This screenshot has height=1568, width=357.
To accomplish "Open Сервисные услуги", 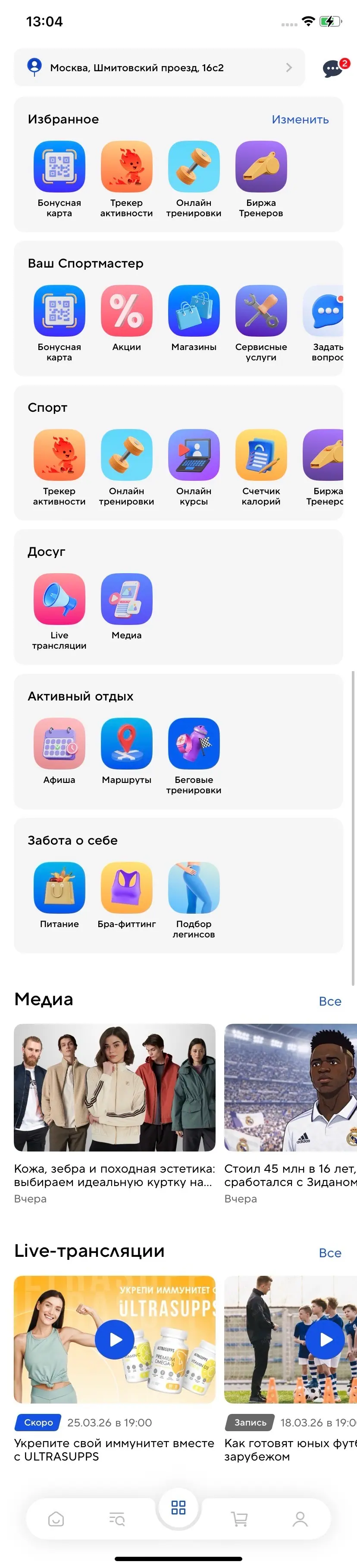I will (x=261, y=312).
